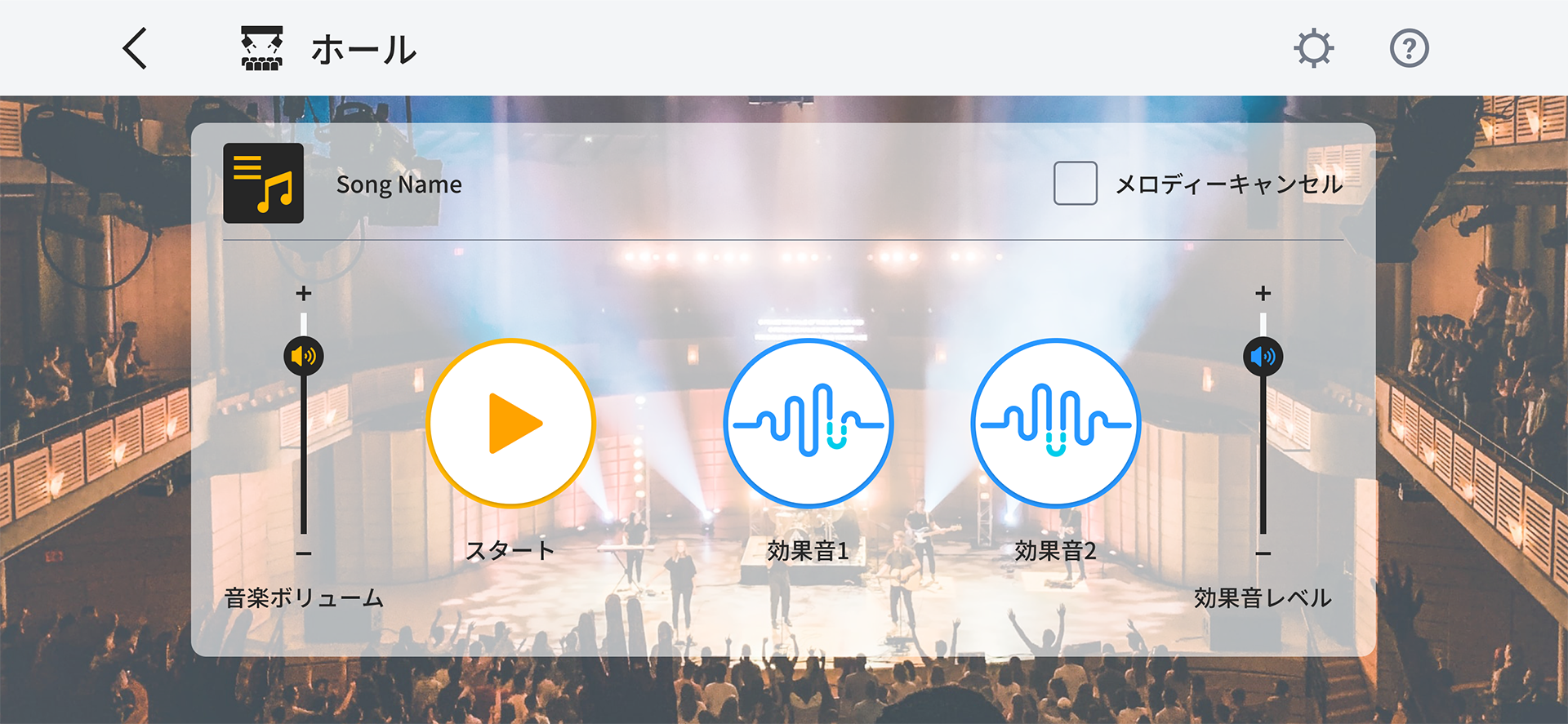This screenshot has height=724, width=1568.
Task: Increase 効果音レベル with plus sign
Action: 1263,293
